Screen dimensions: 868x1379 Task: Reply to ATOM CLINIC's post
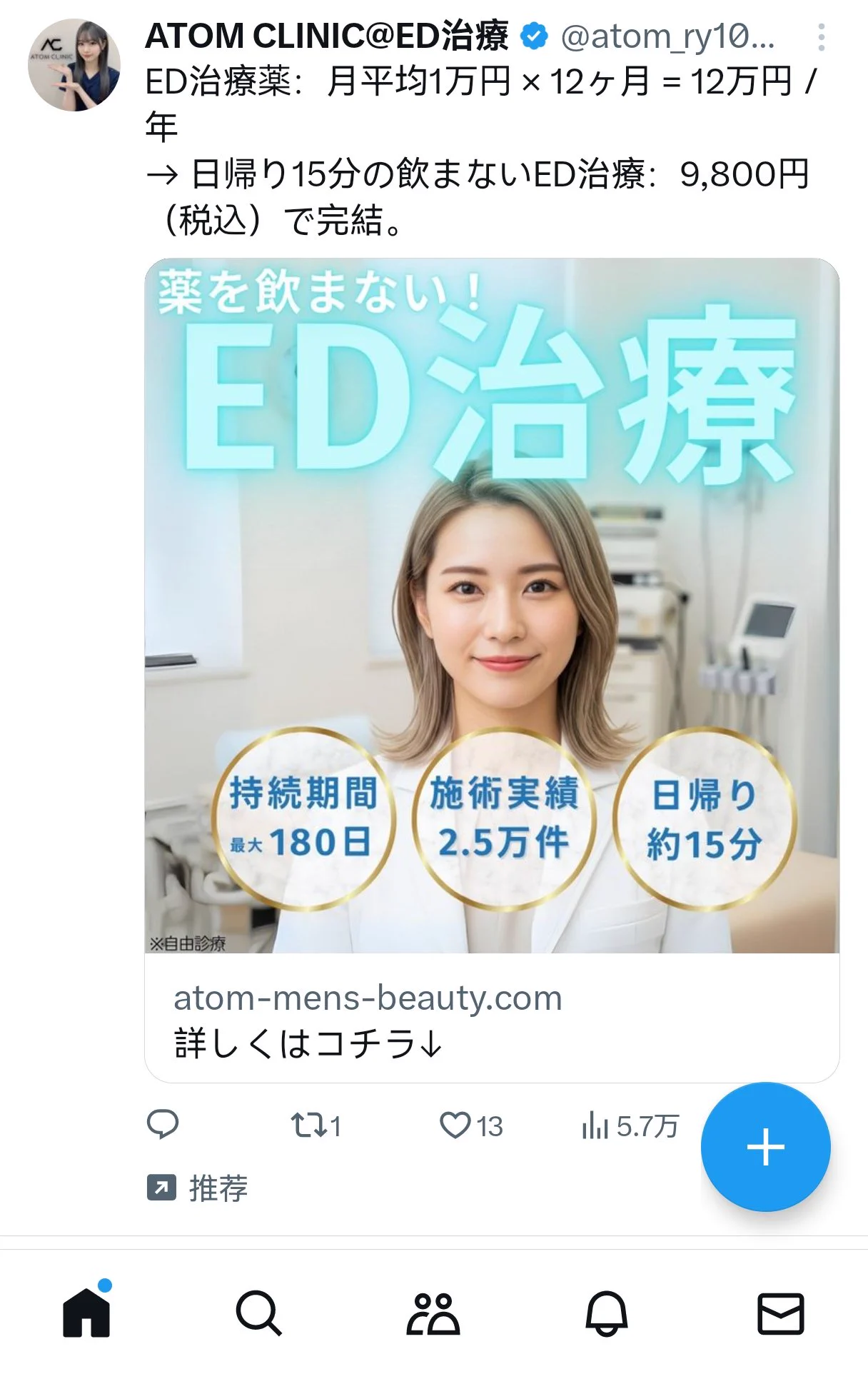point(163,1125)
